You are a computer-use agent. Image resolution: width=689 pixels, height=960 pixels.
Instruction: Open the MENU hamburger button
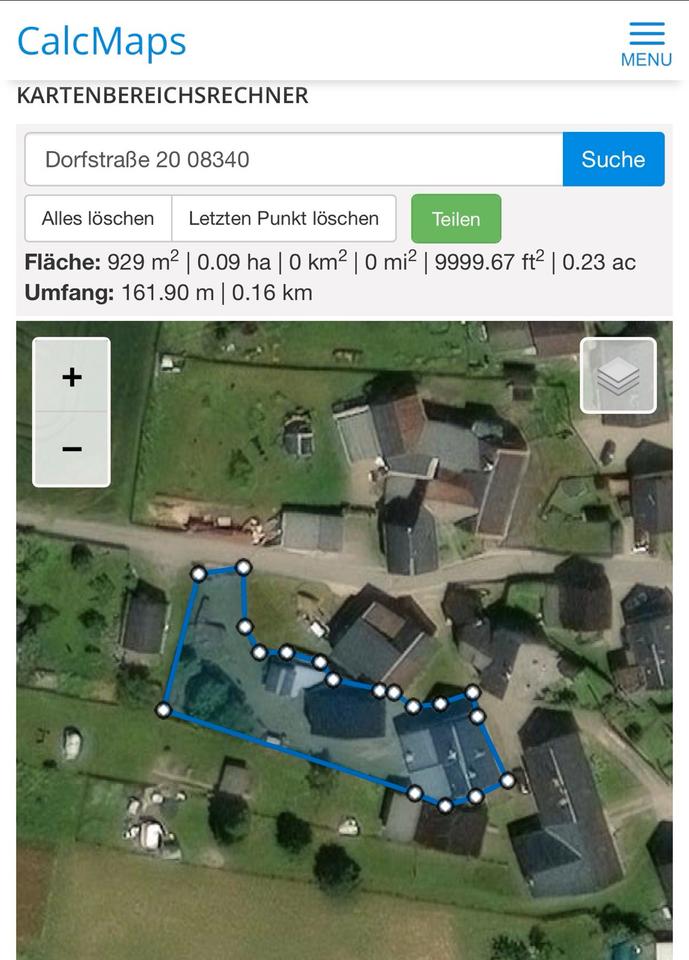(x=646, y=44)
